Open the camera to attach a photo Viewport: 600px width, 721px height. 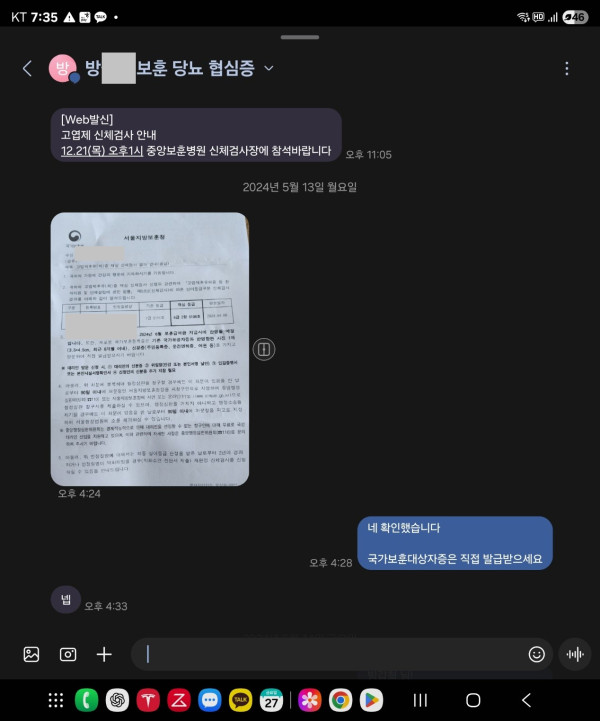[68, 654]
